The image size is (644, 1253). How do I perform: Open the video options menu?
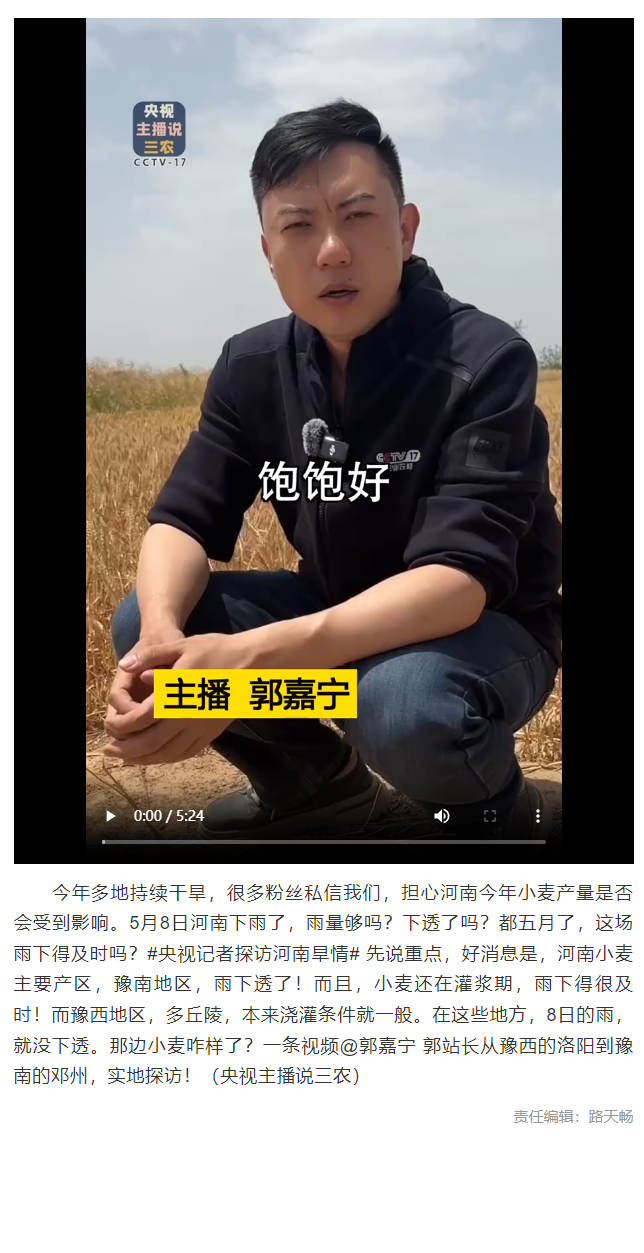click(x=537, y=816)
